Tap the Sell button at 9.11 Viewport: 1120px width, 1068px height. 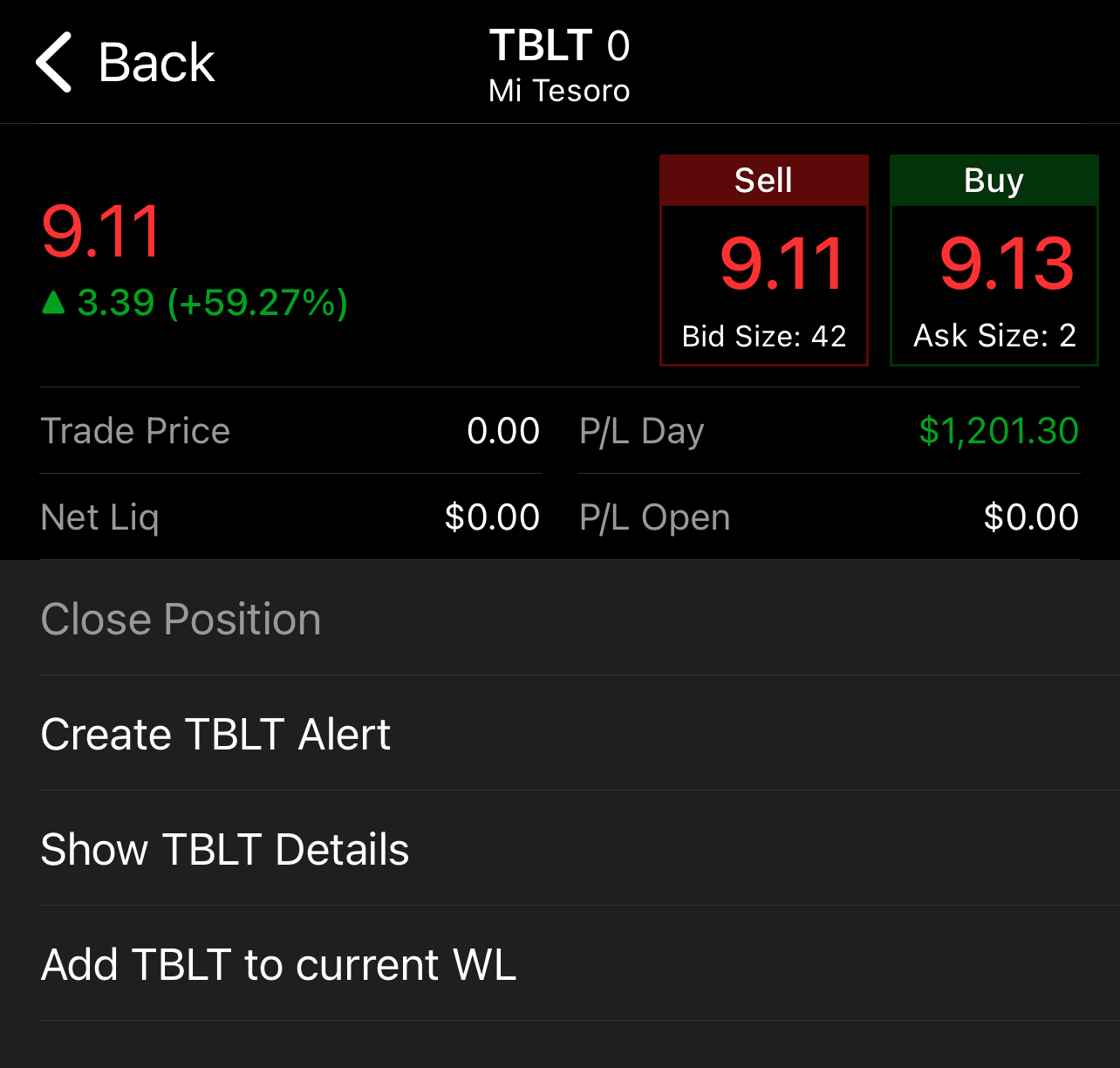(764, 260)
